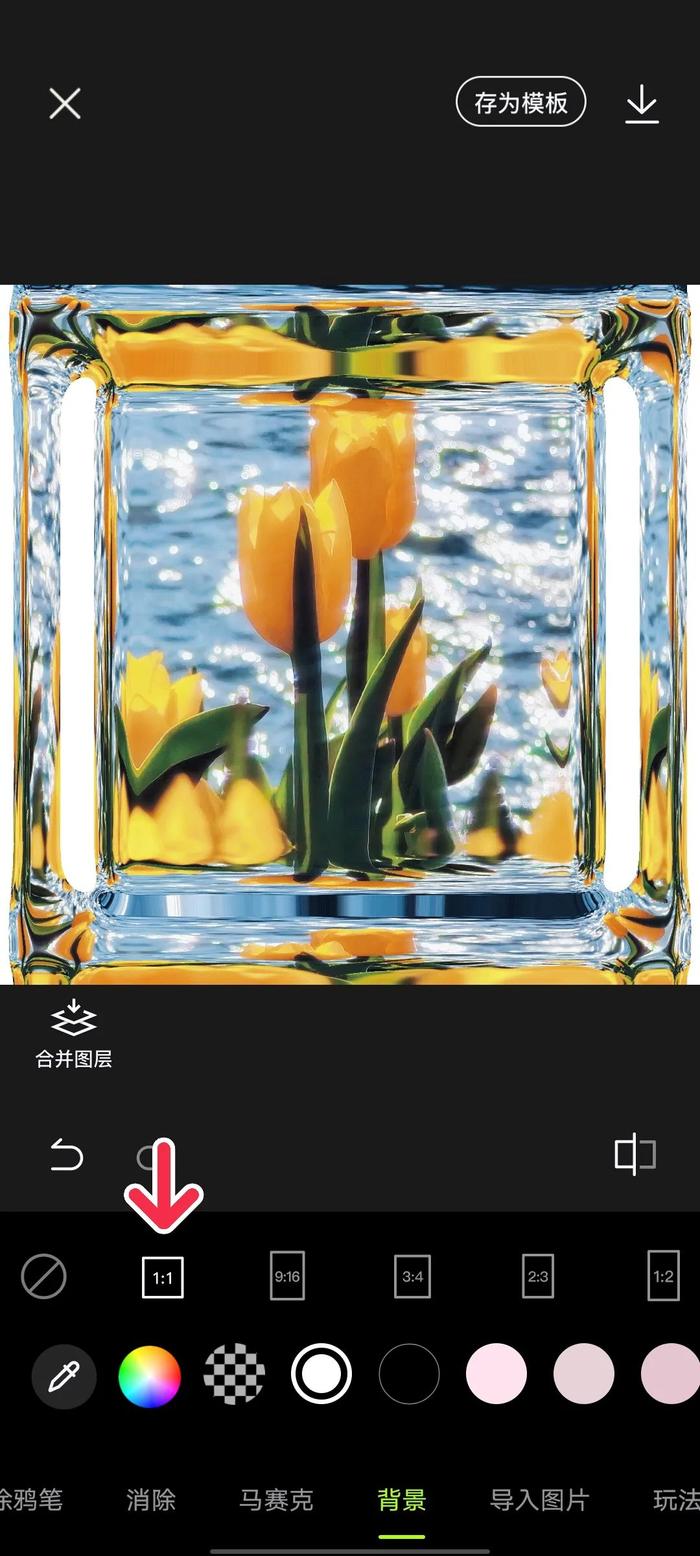Image resolution: width=700 pixels, height=1556 pixels.
Task: Open the rainbow color wheel
Action: (x=150, y=1376)
